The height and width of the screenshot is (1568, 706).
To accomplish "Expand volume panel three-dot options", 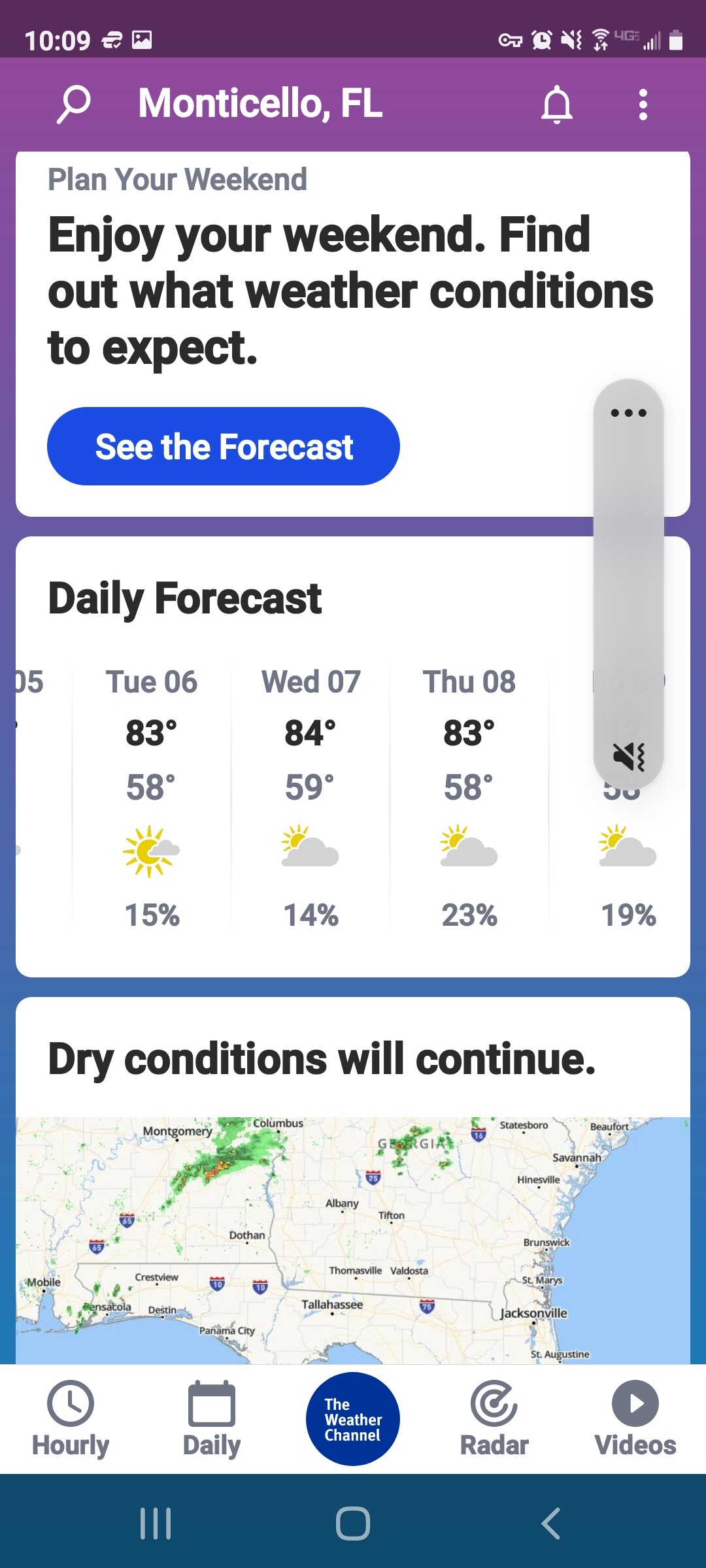I will point(628,413).
